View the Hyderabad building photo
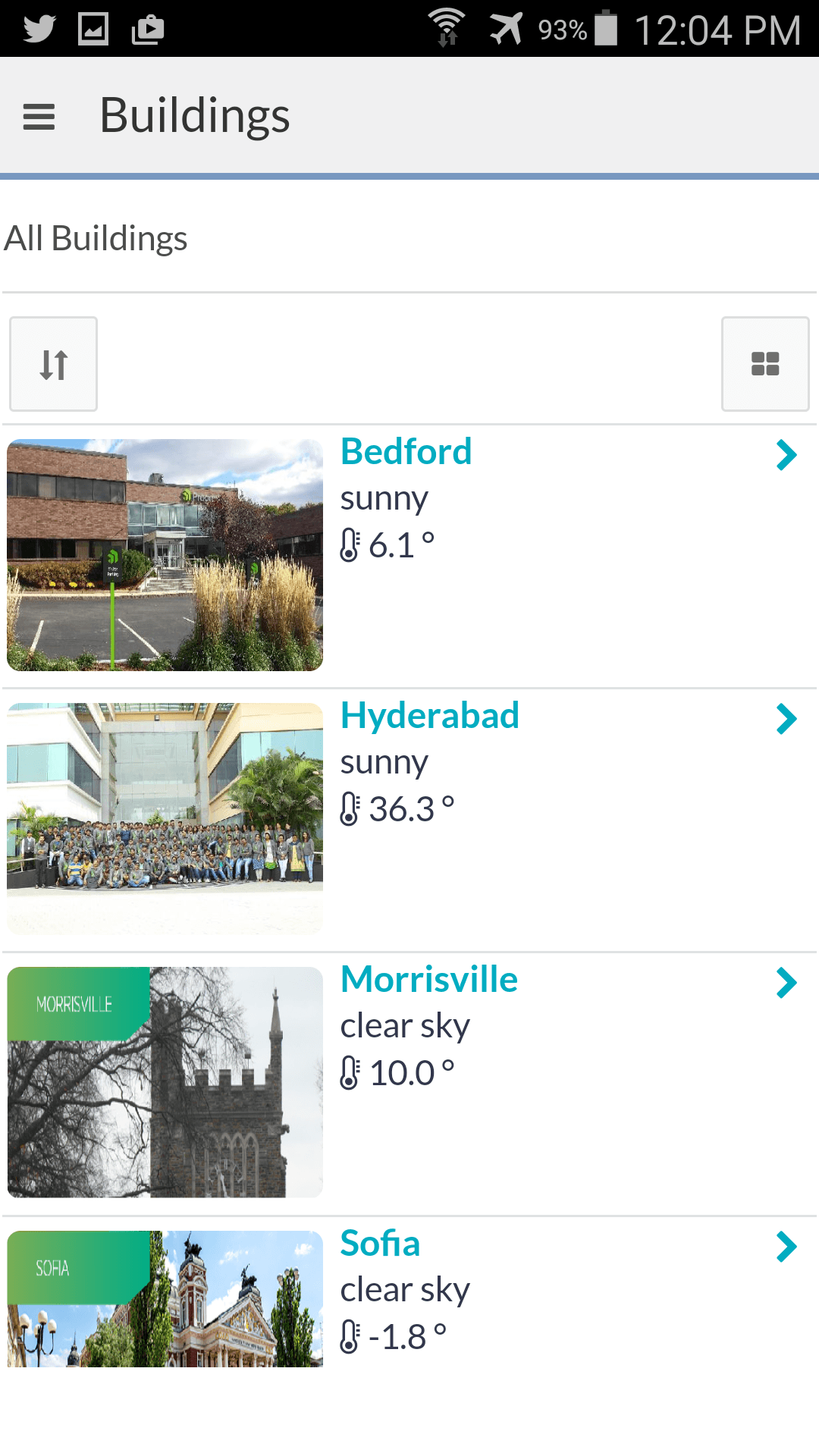Screen dimensions: 819x1456 165,818
